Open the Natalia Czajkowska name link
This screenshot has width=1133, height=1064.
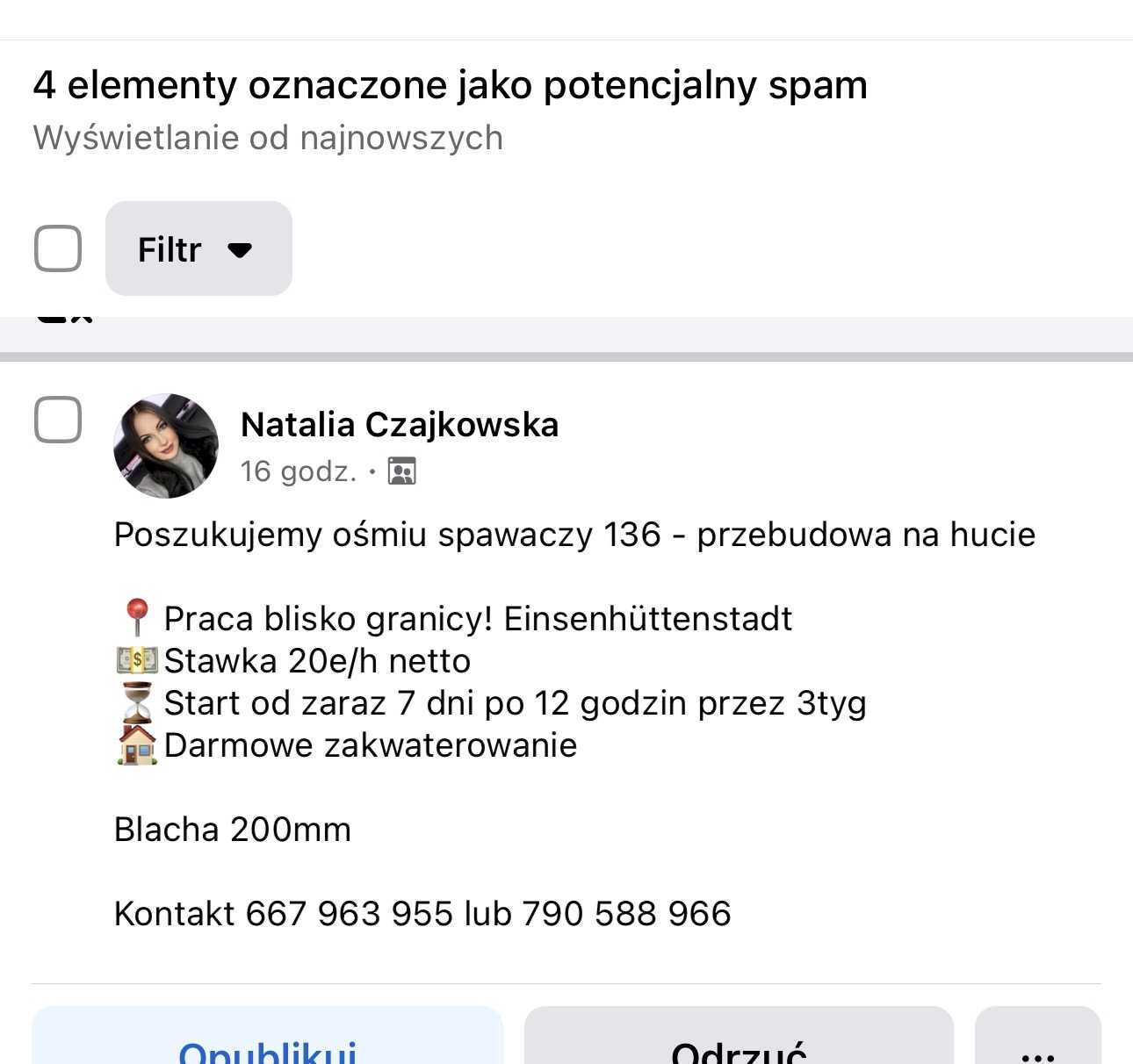(x=400, y=425)
